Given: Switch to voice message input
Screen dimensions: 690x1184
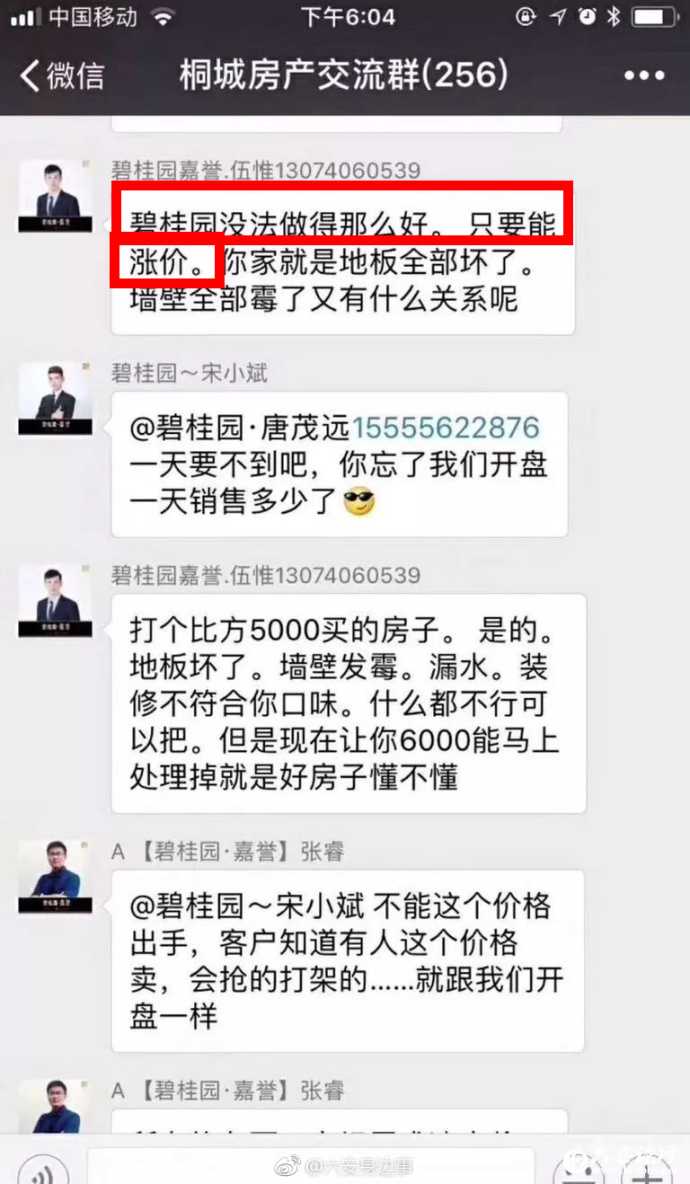Looking at the screenshot, I should point(40,1168).
